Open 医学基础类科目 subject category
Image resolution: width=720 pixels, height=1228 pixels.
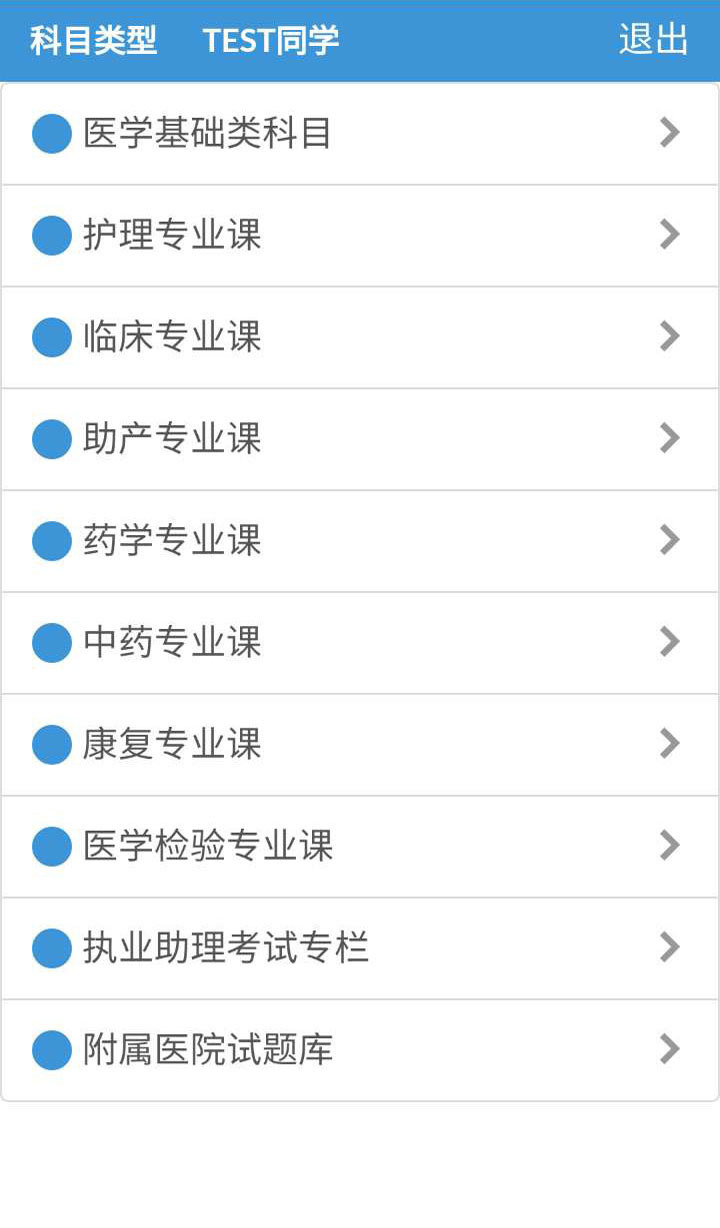click(208, 134)
